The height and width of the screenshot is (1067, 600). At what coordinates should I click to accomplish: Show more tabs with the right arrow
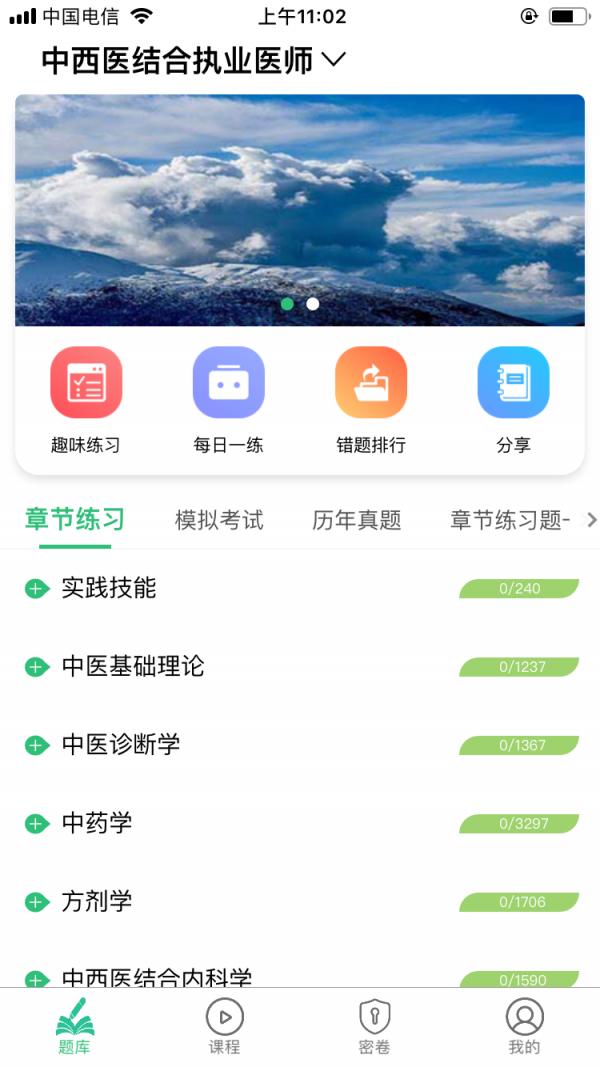(591, 520)
